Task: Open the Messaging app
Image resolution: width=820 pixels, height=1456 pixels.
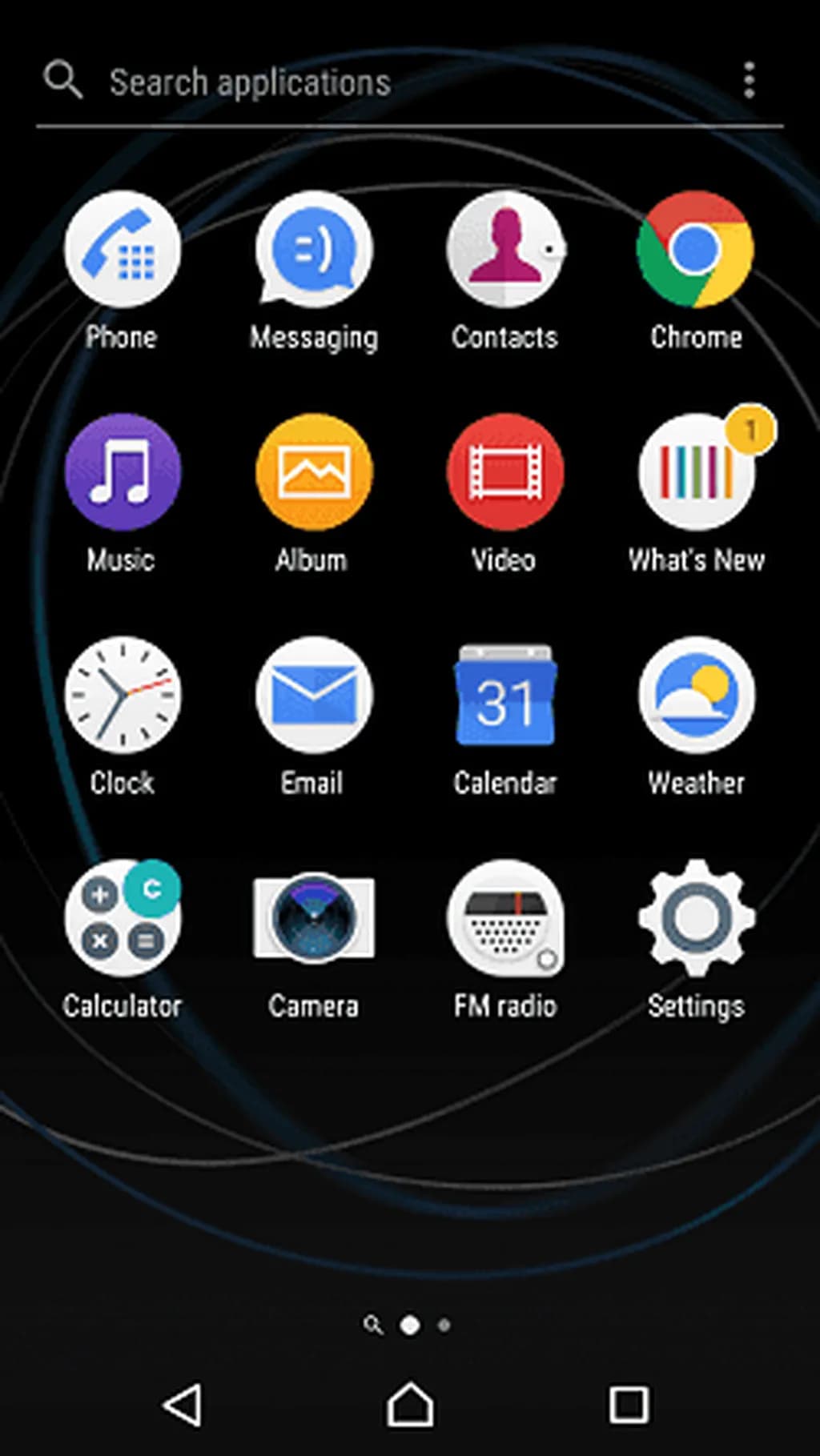Action: pyautogui.click(x=314, y=250)
